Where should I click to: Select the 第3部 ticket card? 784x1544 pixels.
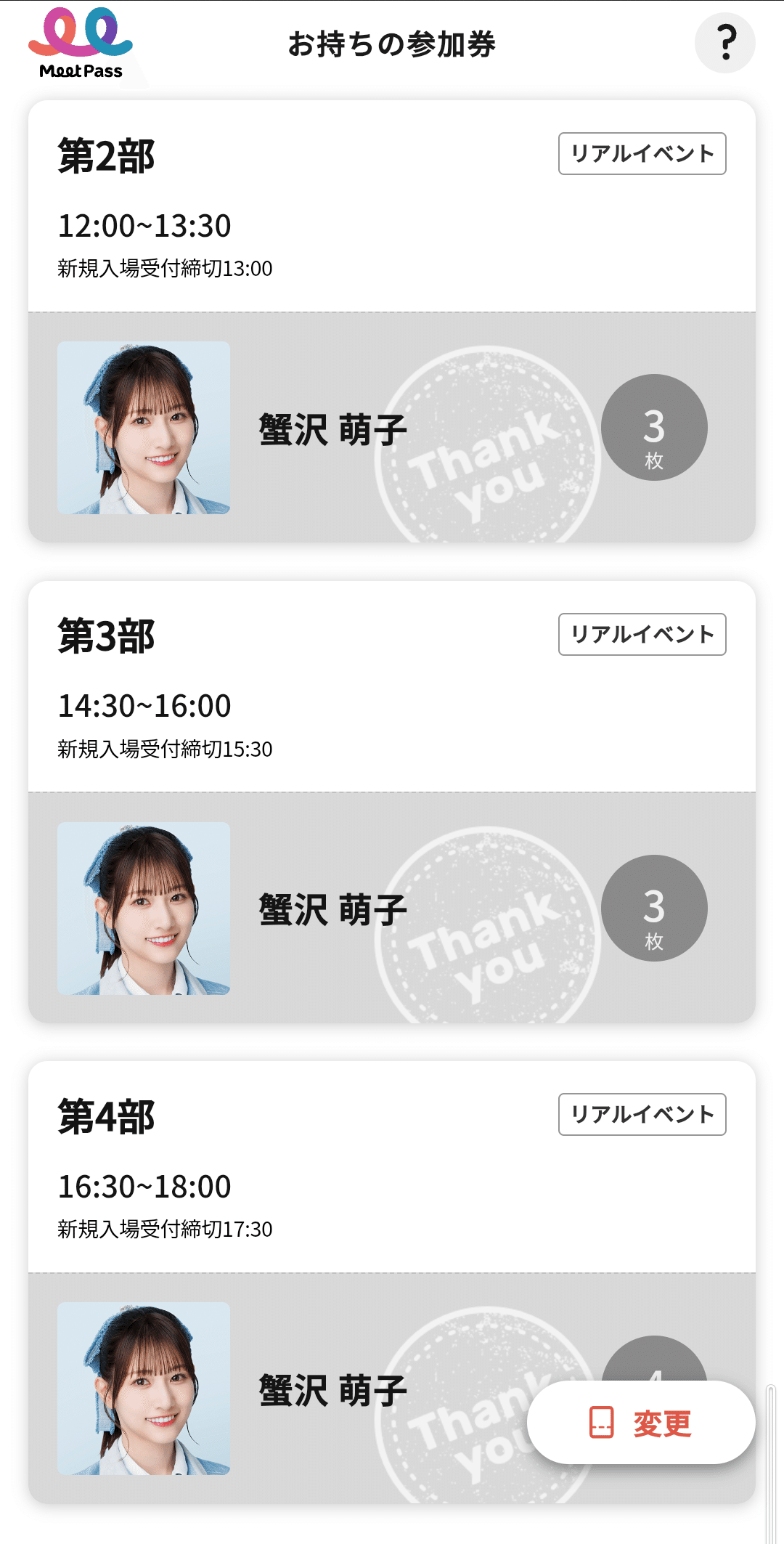(x=332, y=908)
